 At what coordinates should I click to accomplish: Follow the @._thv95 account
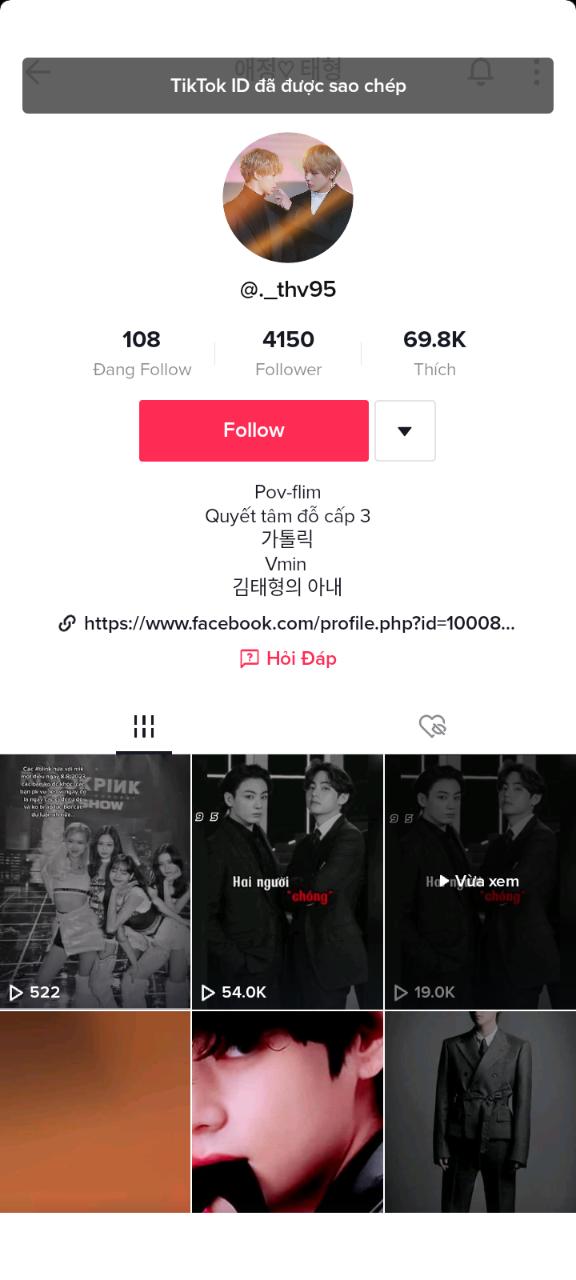pyautogui.click(x=254, y=430)
